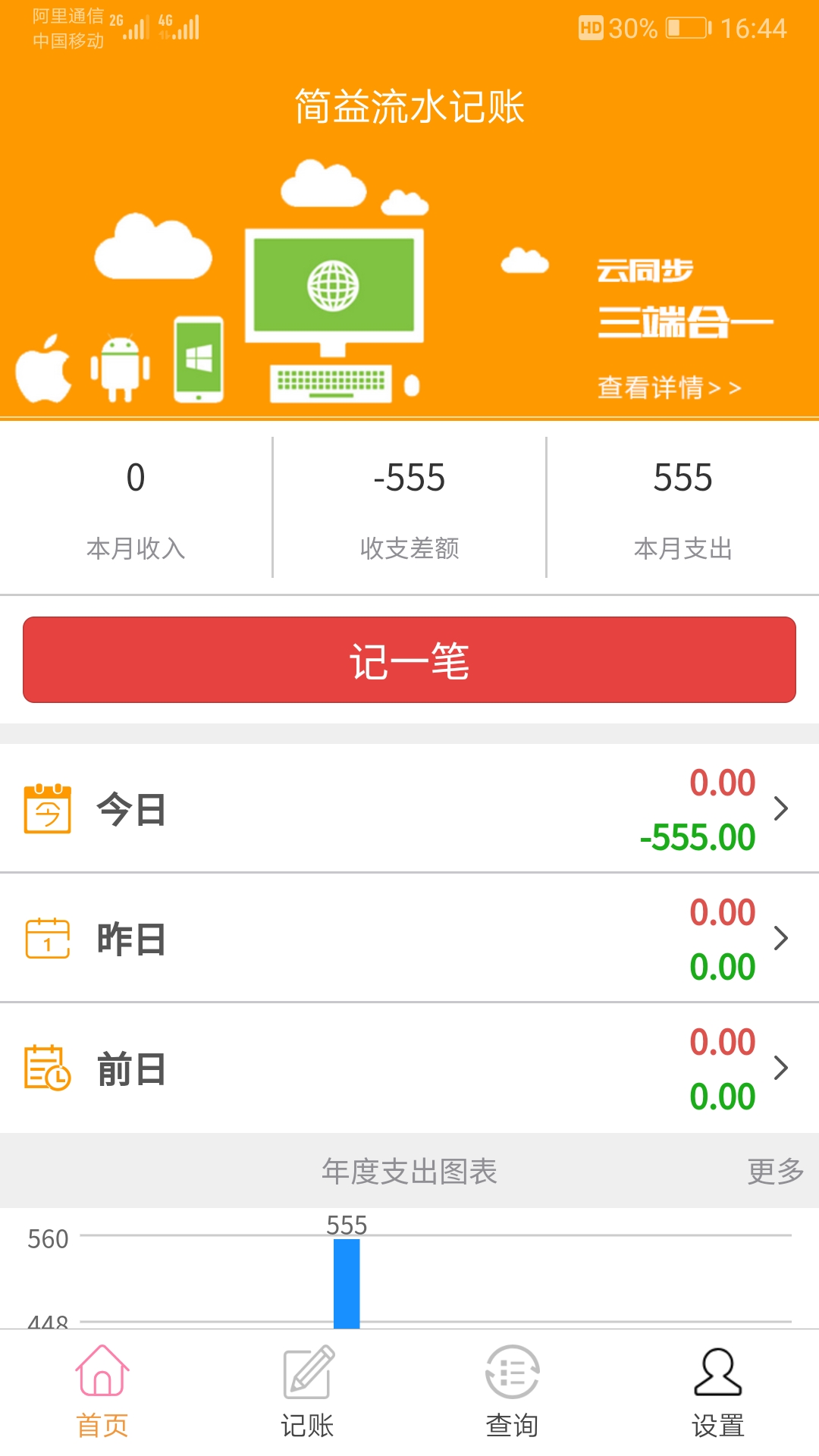Expand the 昨日 row arrow
The width and height of the screenshot is (819, 1456).
[x=781, y=939]
